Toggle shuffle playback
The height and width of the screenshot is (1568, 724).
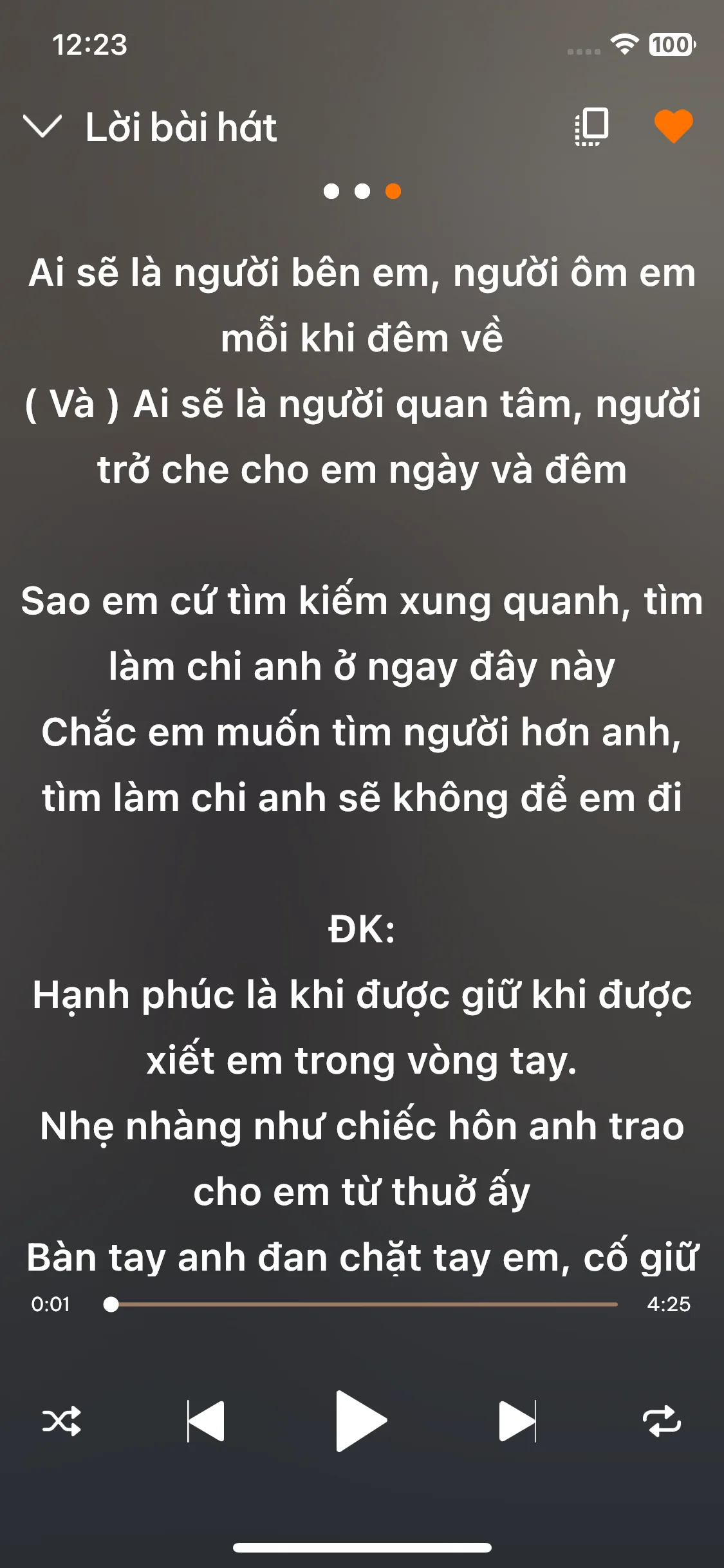coord(62,1421)
